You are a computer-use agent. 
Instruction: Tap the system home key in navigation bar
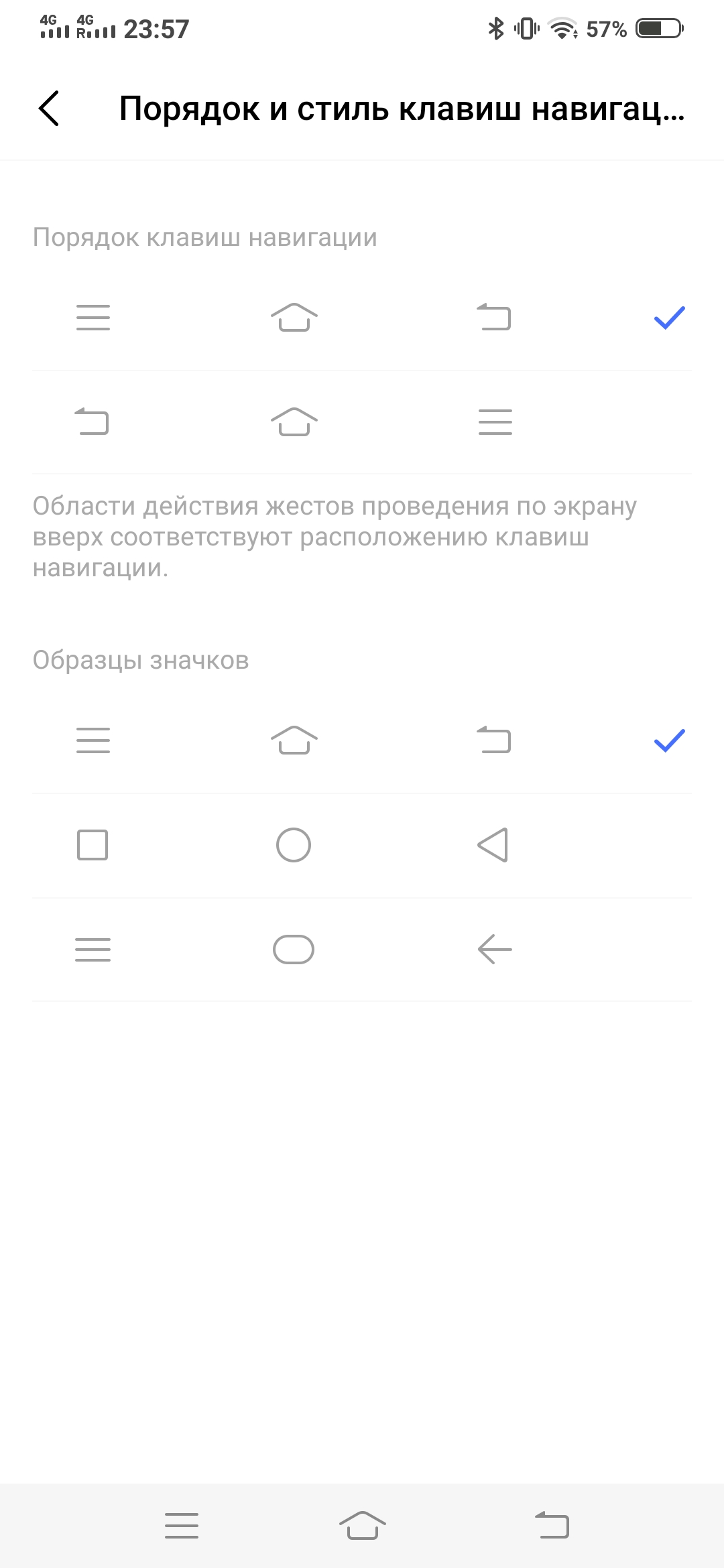click(x=362, y=1525)
